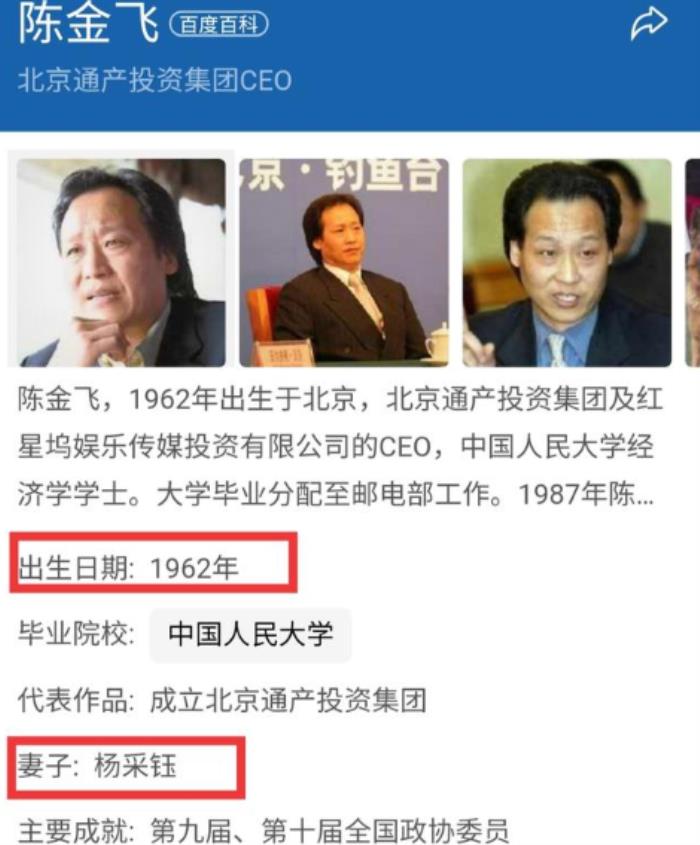The image size is (700, 845).
Task: Open the 百度百科 badge next to the name
Action: pyautogui.click(x=219, y=26)
